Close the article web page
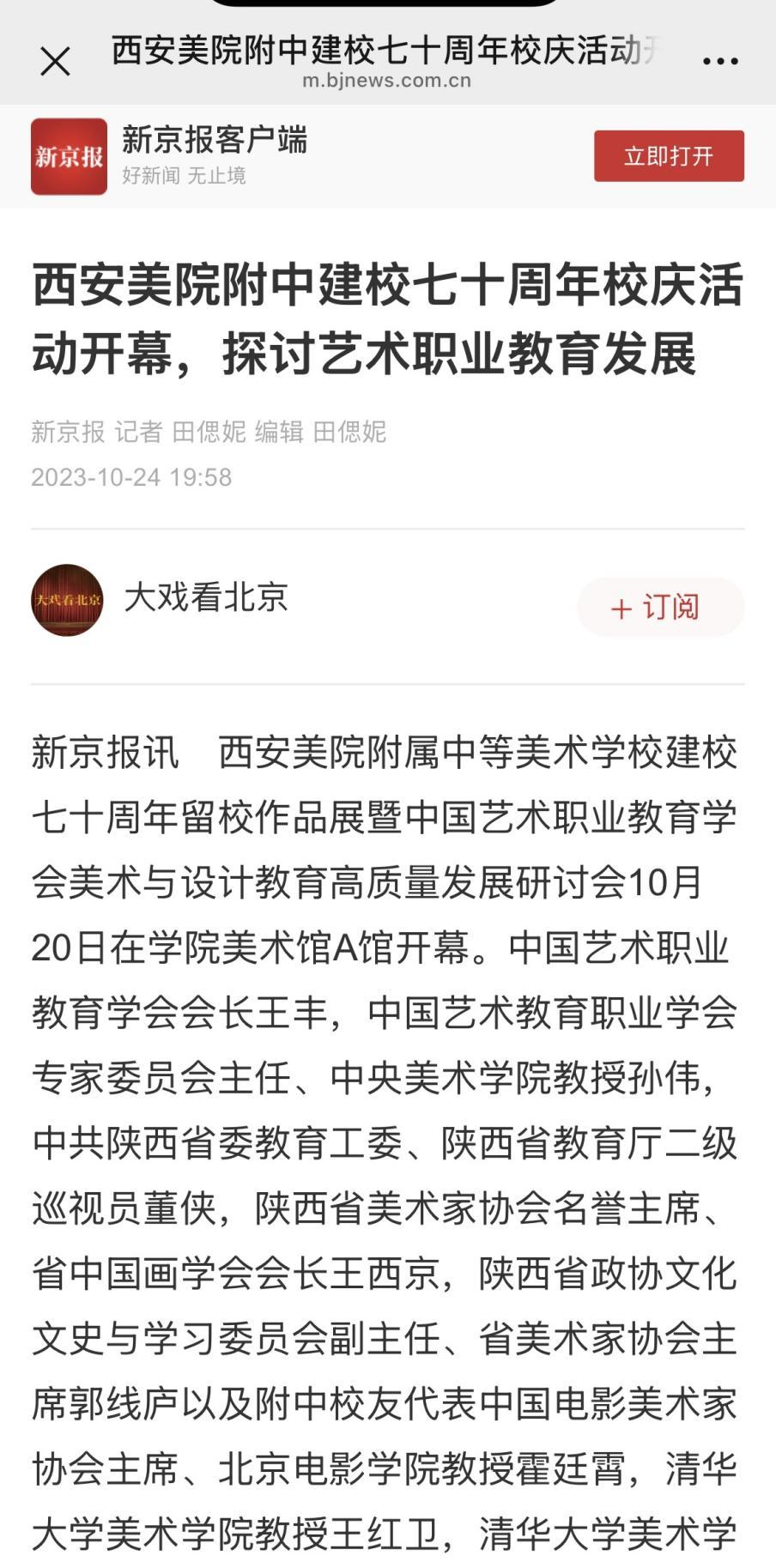This screenshot has width=776, height=1568. pos(56,62)
